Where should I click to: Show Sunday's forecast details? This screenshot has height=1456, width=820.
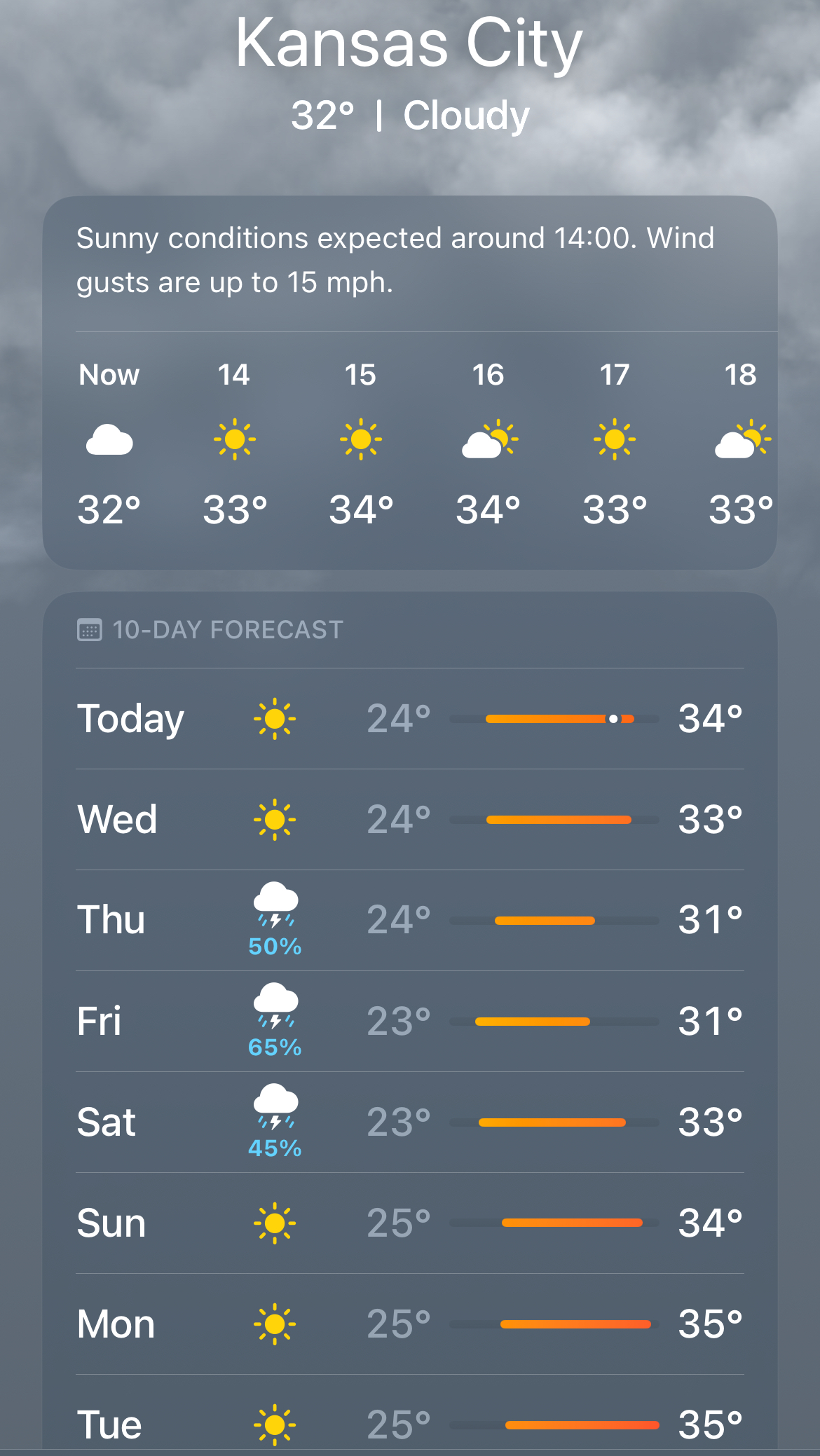click(x=410, y=1223)
